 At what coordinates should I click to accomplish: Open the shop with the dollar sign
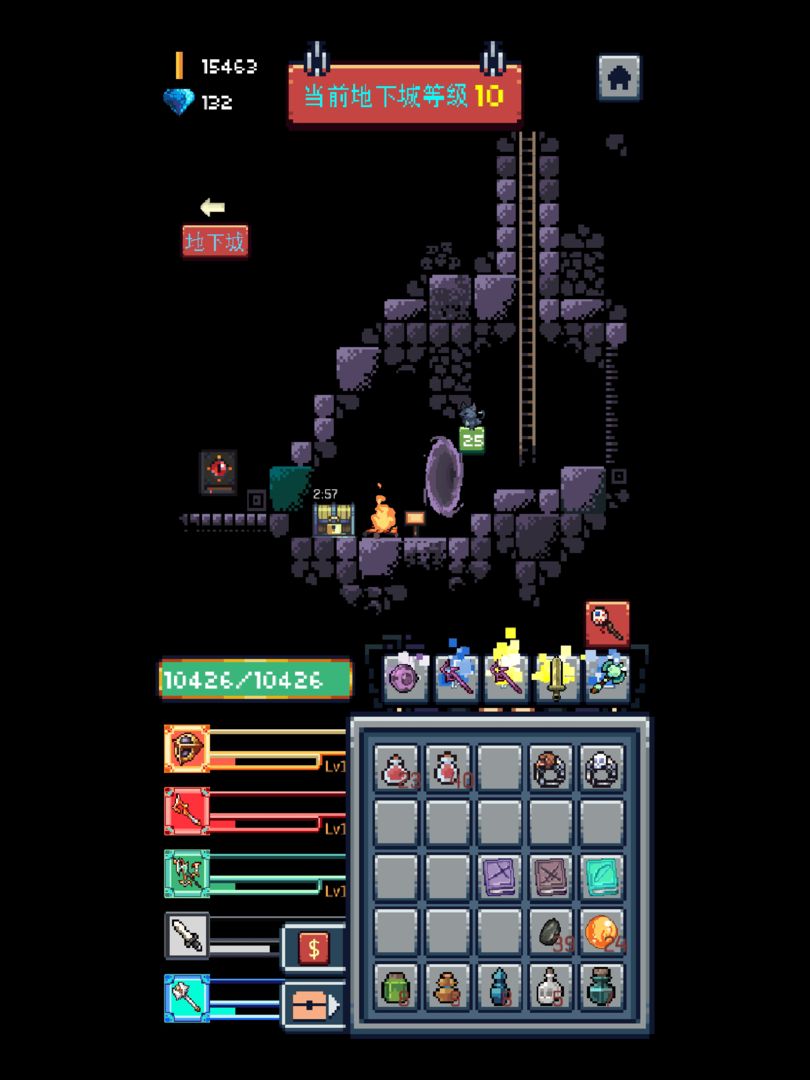pyautogui.click(x=313, y=947)
